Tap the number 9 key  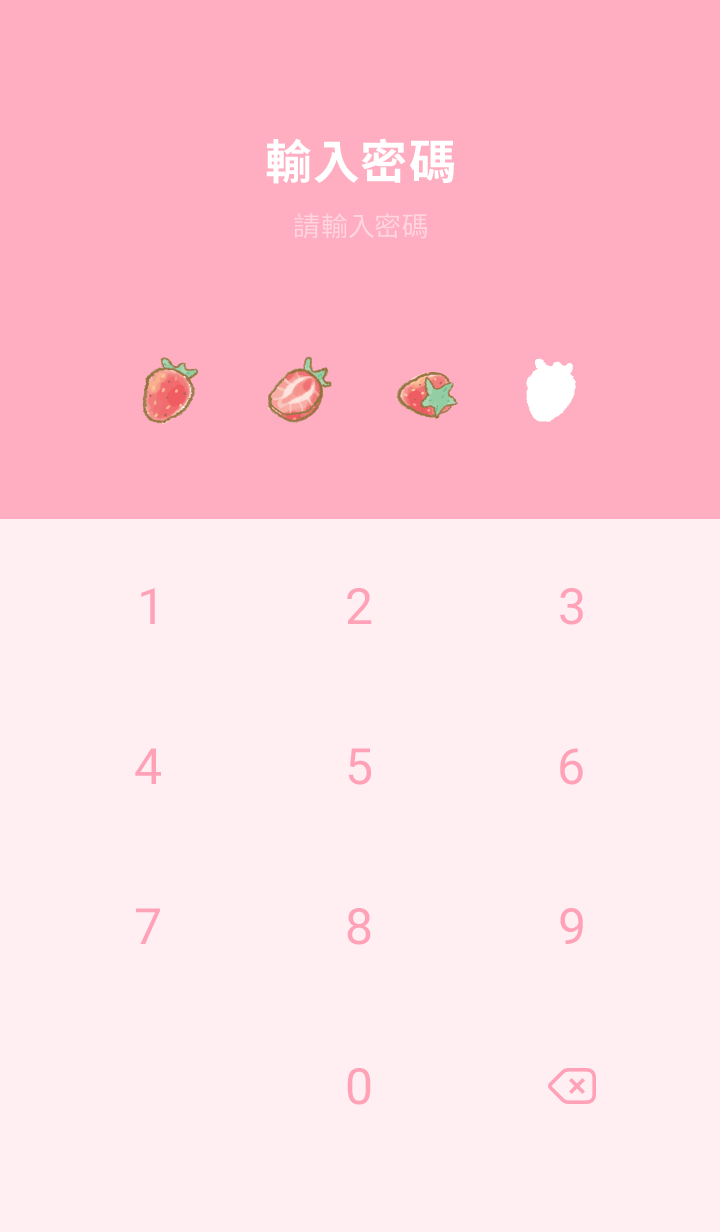click(571, 927)
